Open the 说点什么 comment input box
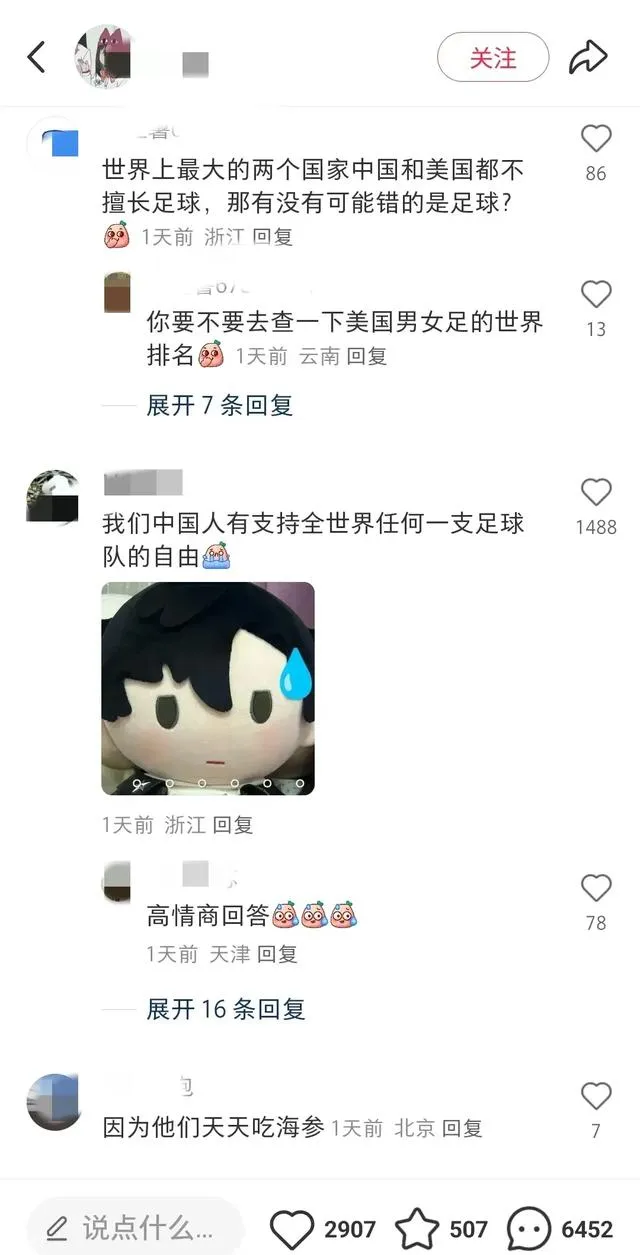Viewport: 640px width, 1255px height. click(134, 1227)
